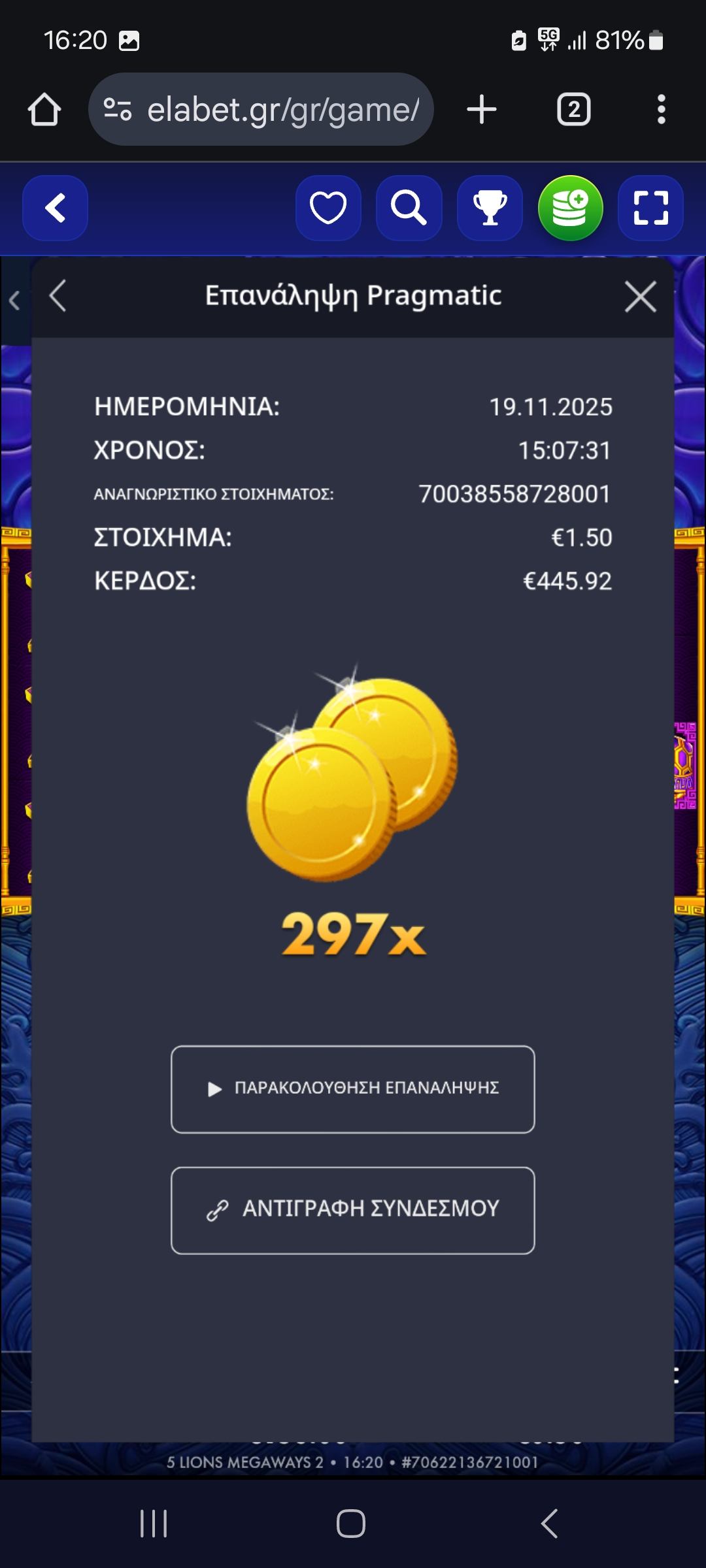Add game to favorites with heart icon

tap(328, 208)
